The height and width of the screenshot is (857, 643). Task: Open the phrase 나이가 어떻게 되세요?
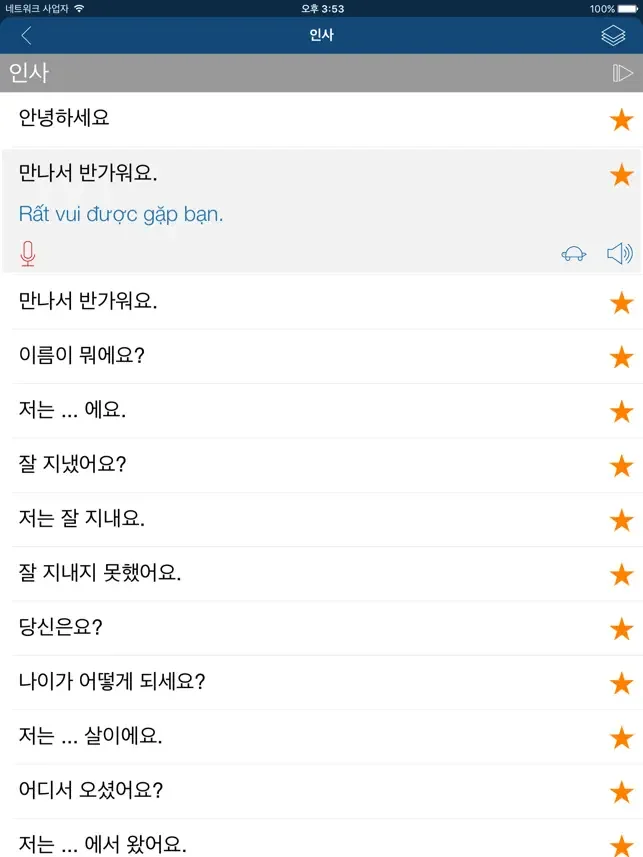(322, 683)
